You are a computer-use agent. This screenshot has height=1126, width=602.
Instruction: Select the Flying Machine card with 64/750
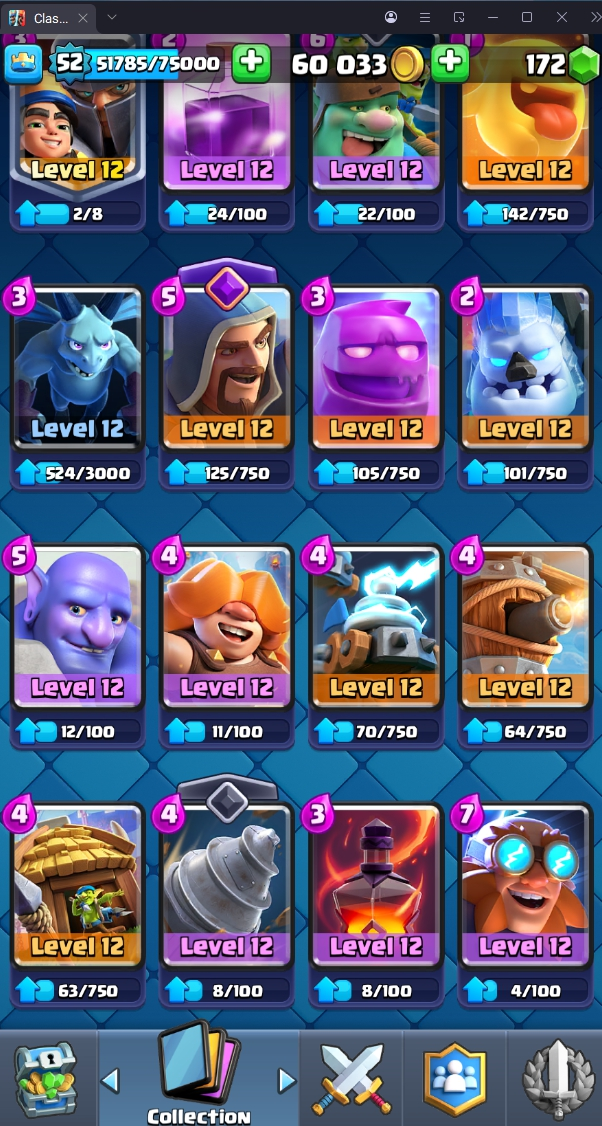click(525, 628)
